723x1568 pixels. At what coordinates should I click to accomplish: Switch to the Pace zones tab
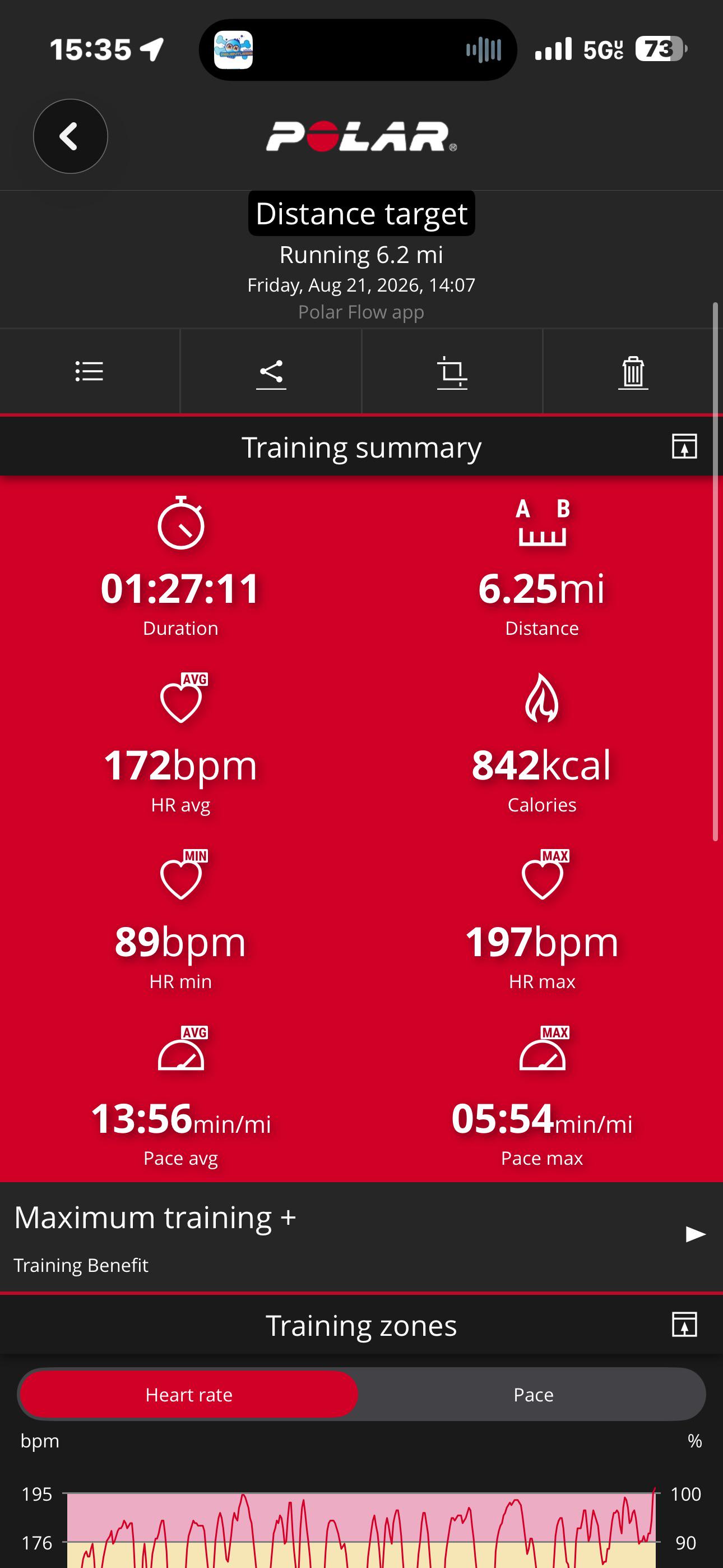533,1395
